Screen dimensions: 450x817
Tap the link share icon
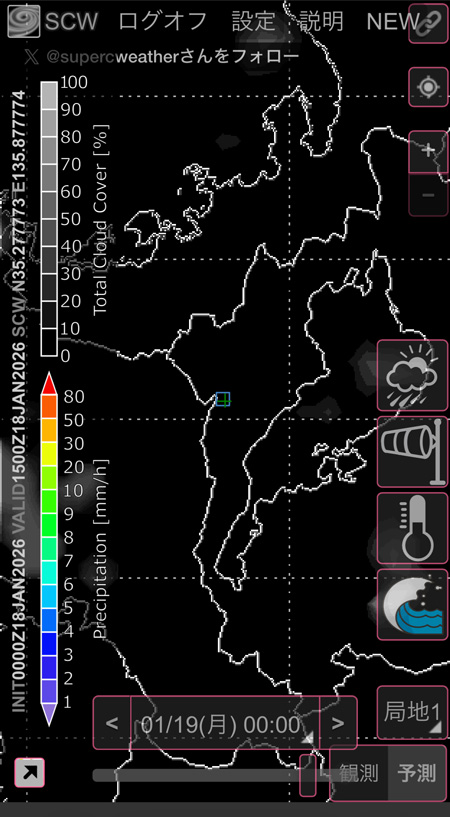pos(429,23)
